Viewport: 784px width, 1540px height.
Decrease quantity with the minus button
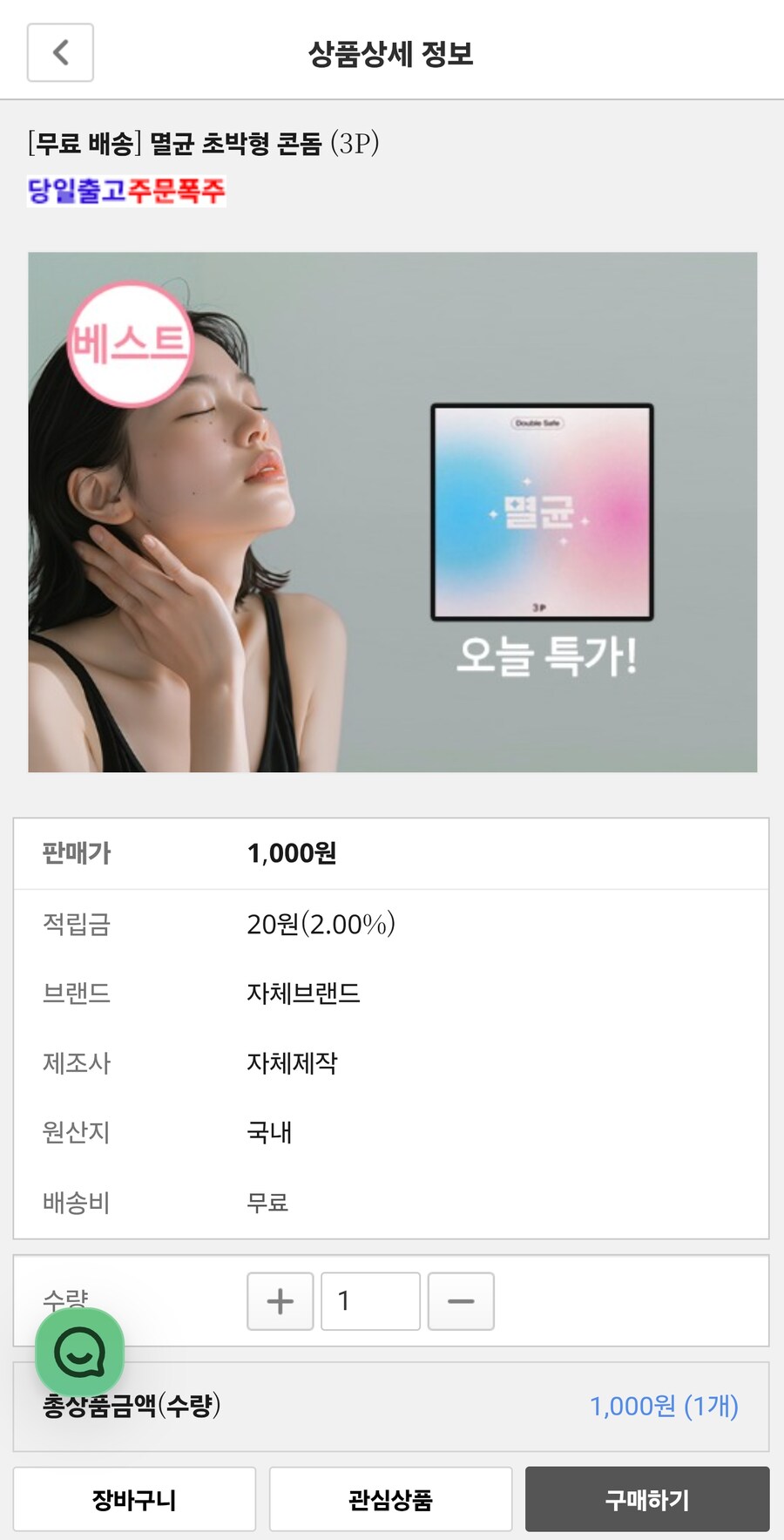[461, 1301]
